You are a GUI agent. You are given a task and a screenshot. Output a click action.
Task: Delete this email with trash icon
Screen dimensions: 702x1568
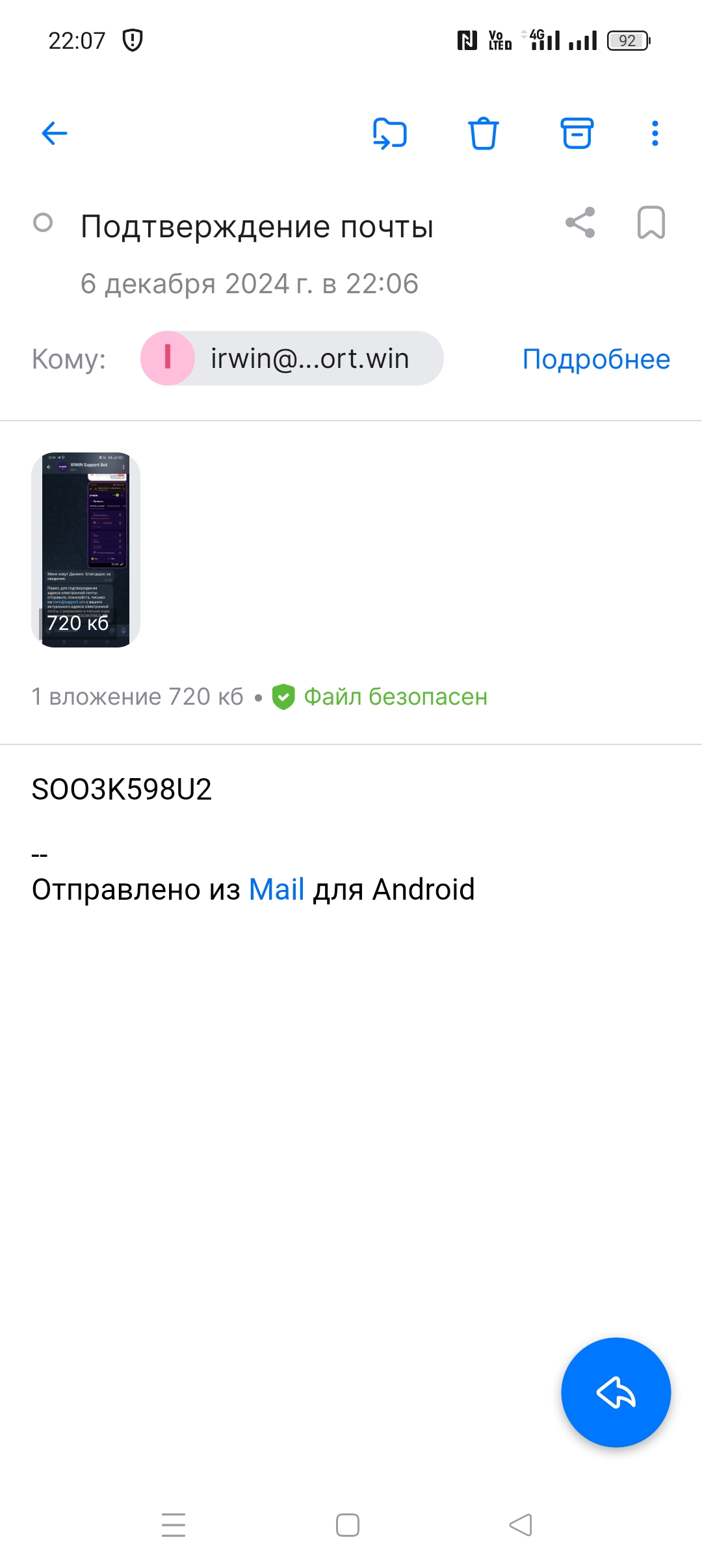484,134
